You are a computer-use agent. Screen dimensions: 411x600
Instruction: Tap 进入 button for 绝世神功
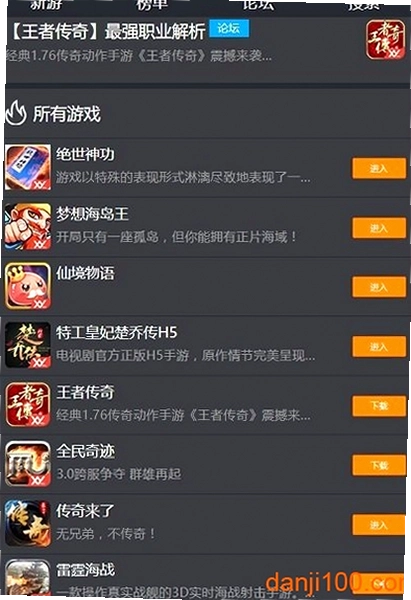point(379,168)
